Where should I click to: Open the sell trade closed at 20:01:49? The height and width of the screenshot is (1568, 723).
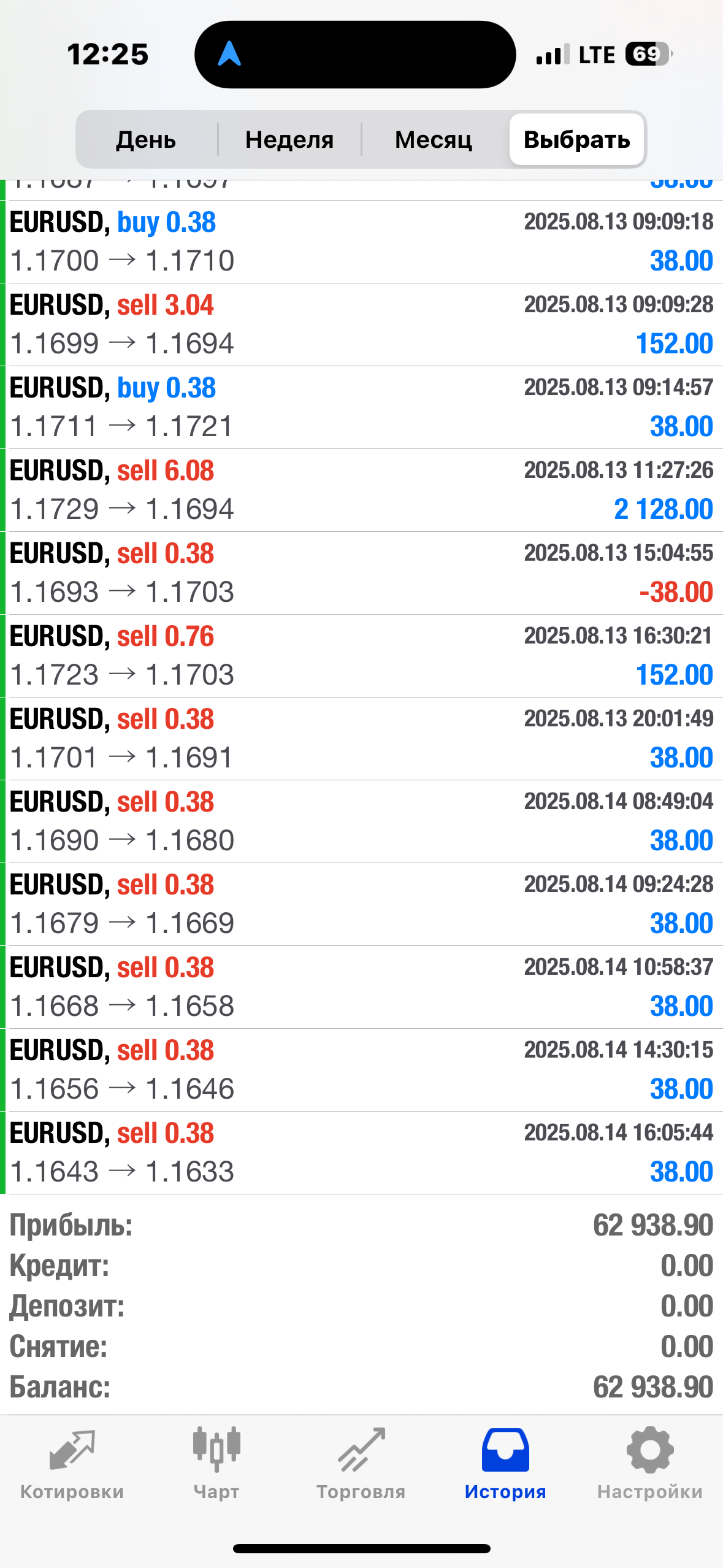pyautogui.click(x=361, y=739)
